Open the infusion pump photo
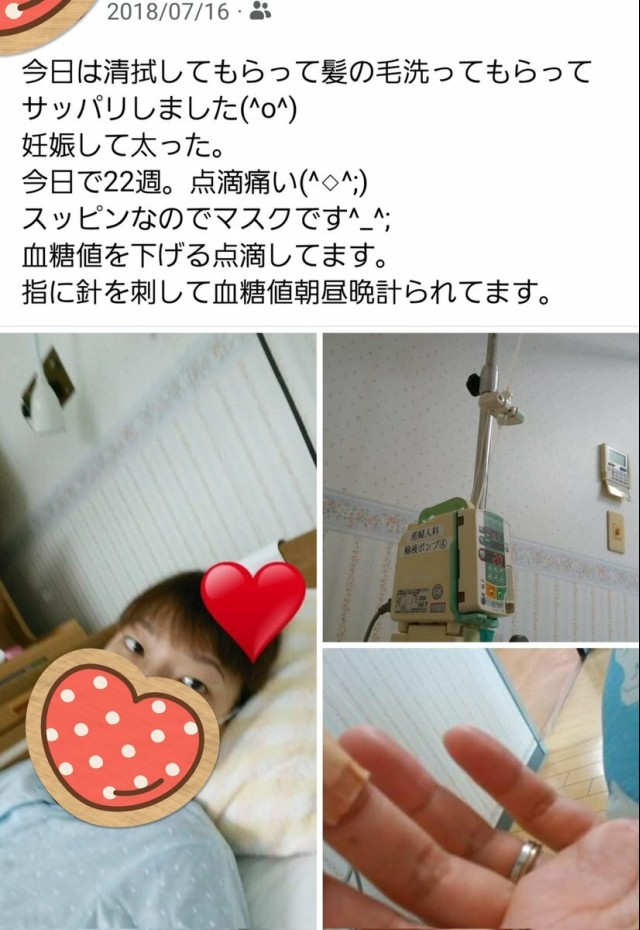Image resolution: width=640 pixels, height=930 pixels. point(480,487)
